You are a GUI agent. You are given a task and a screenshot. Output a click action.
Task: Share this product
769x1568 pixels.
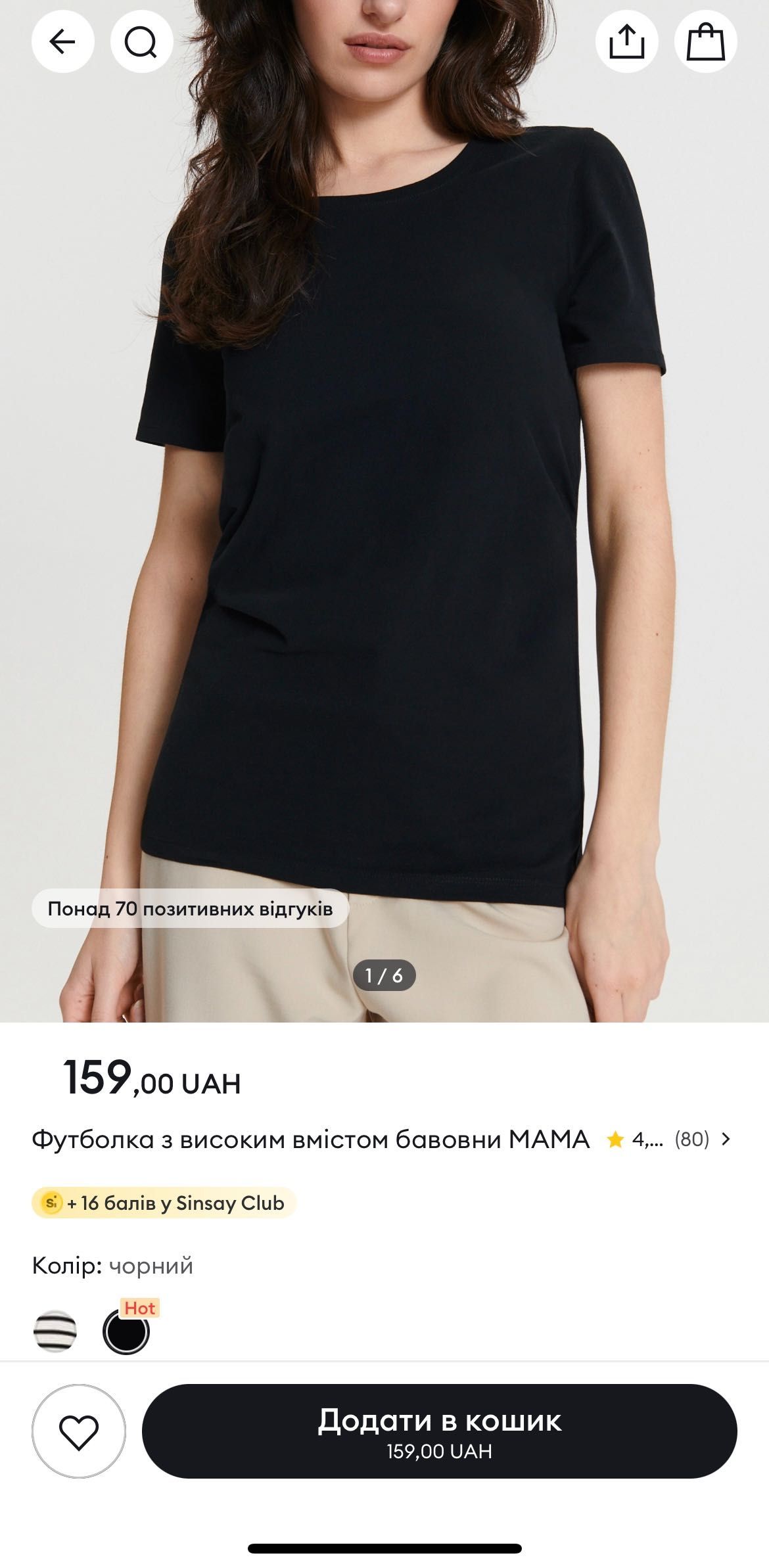626,42
